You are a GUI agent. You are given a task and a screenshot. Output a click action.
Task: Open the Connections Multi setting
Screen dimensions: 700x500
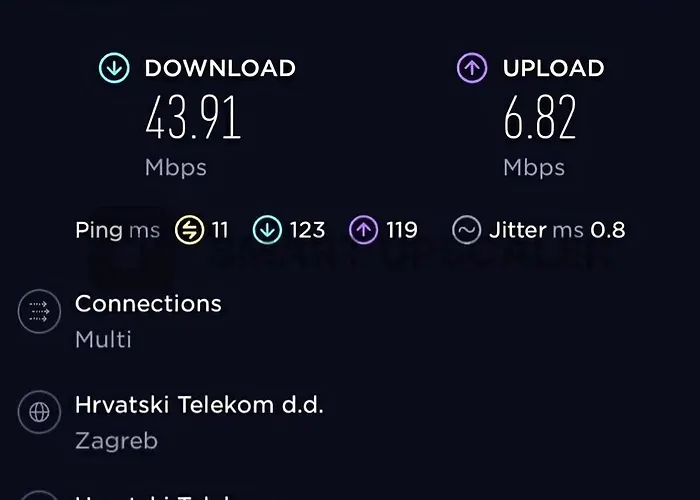pyautogui.click(x=148, y=320)
